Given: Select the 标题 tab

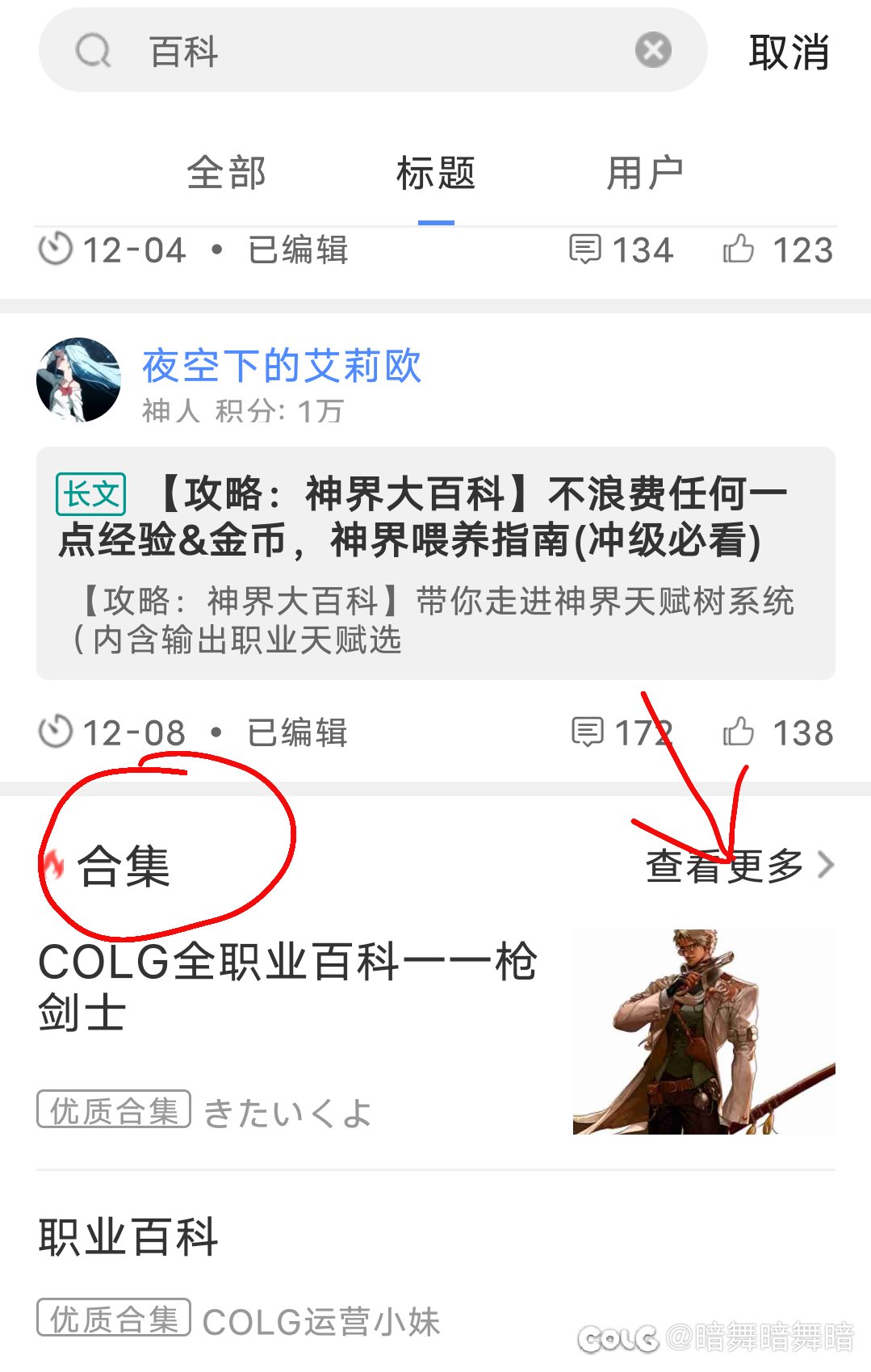Looking at the screenshot, I should (436, 174).
